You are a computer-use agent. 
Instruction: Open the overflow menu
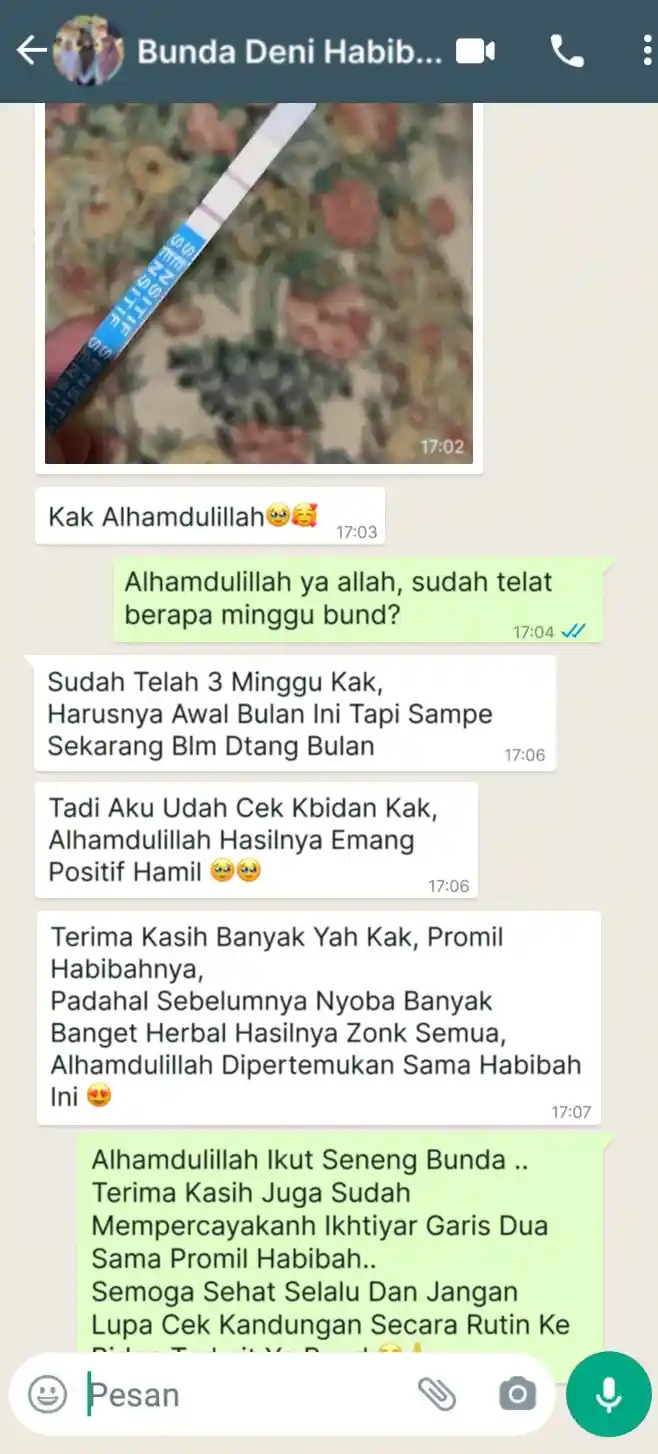(647, 52)
